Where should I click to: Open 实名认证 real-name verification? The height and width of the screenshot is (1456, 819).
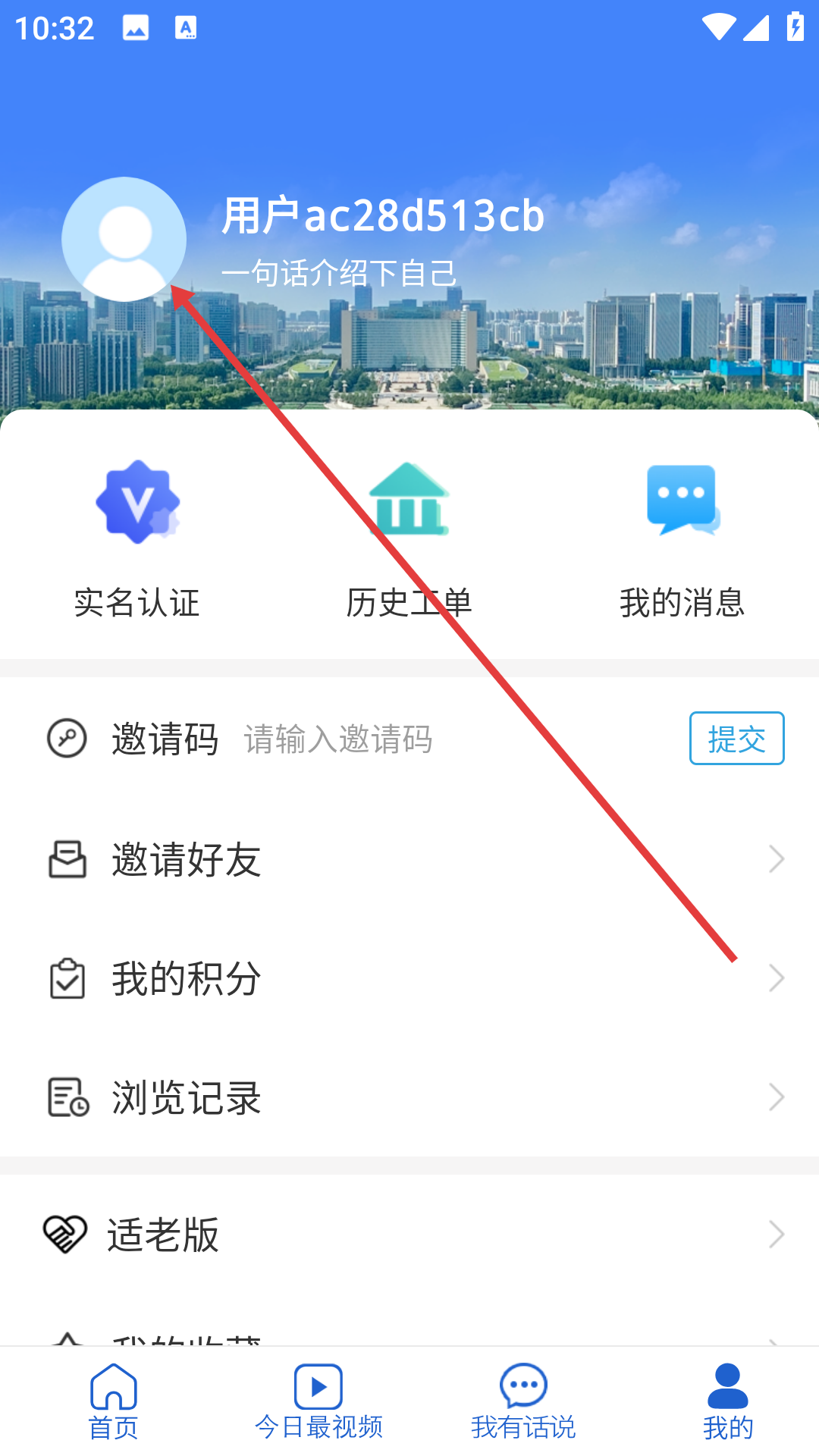(x=137, y=538)
